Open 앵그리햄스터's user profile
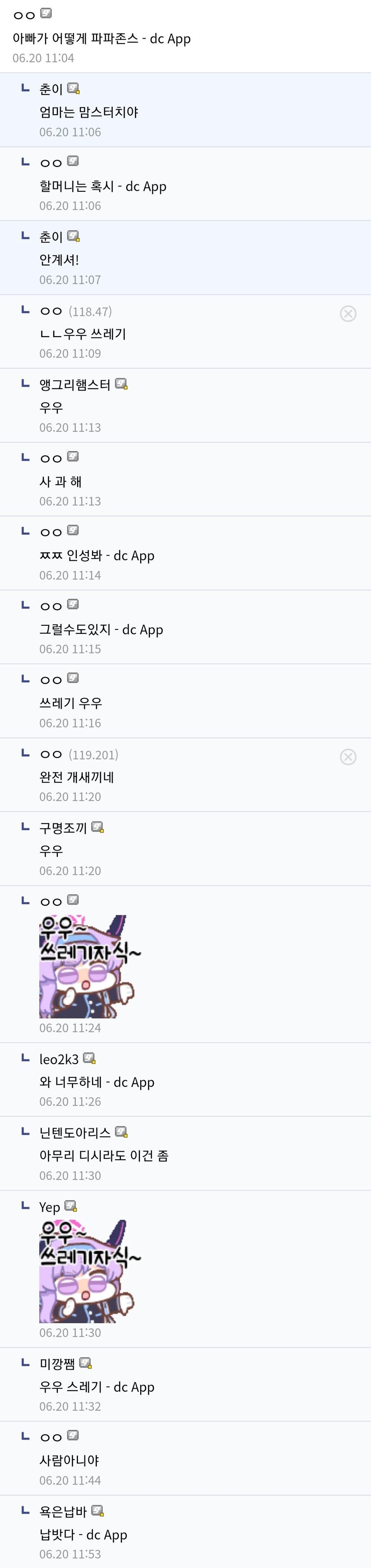Screen dimensions: 371x1568 coord(75,385)
